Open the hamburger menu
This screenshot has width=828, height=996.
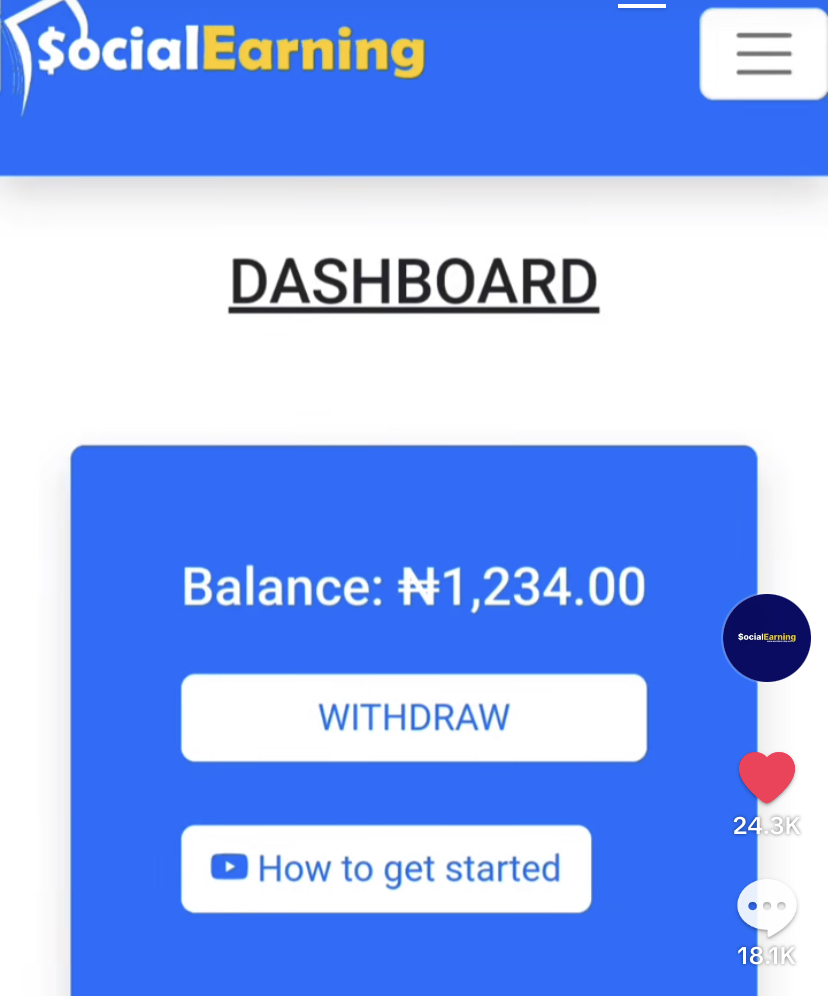pos(763,54)
